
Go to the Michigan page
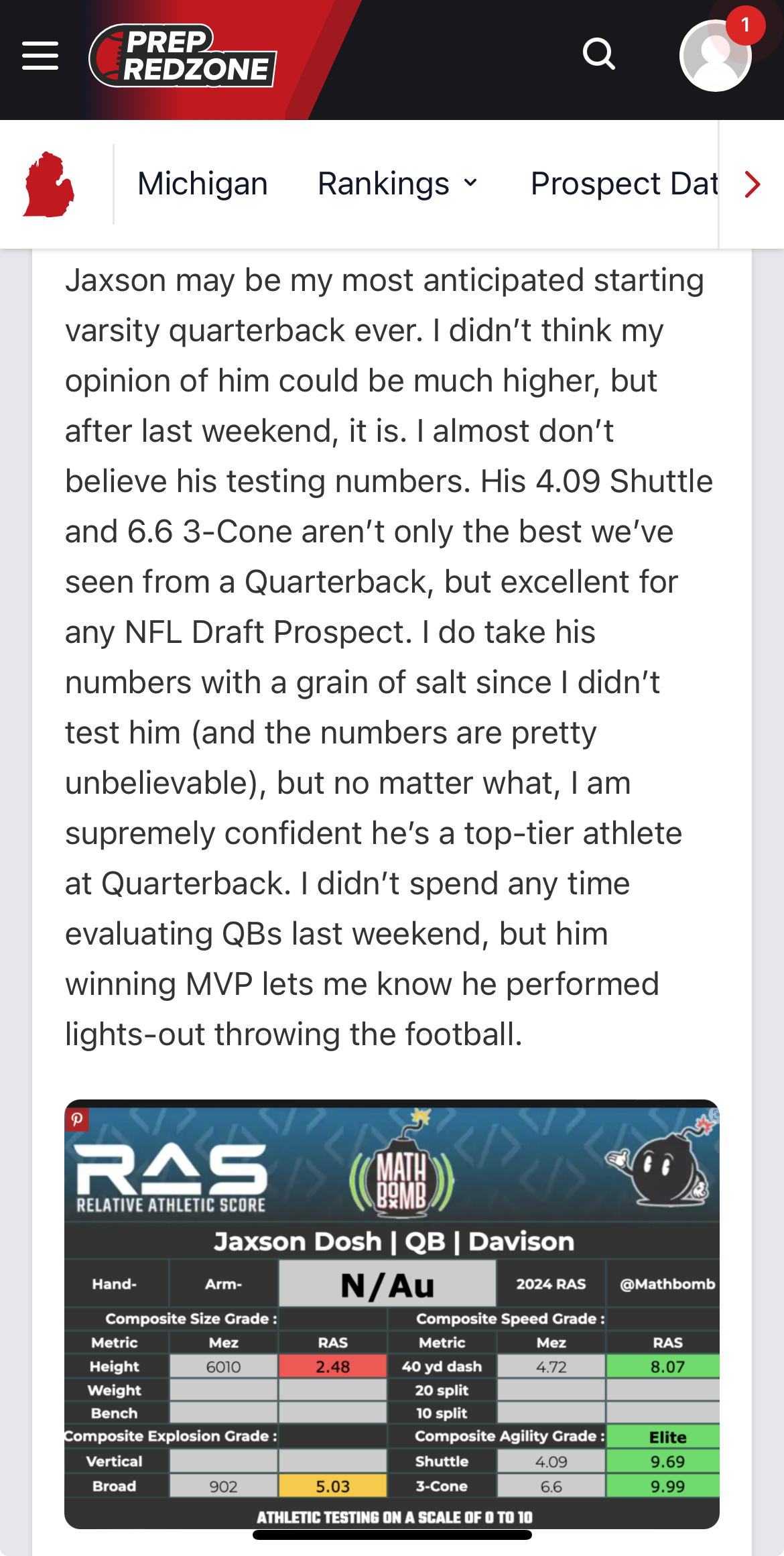tap(202, 184)
